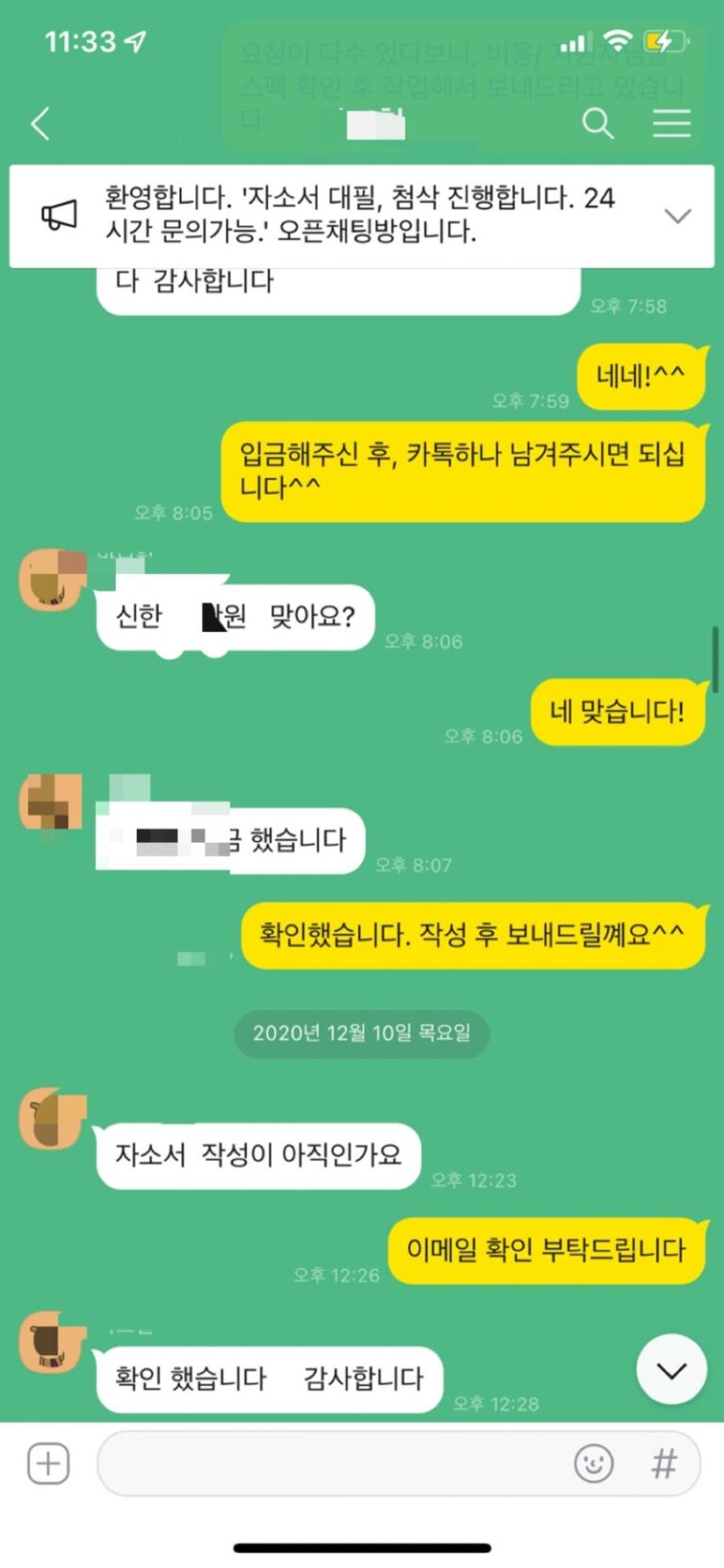Jump to latest message with down arrow

(x=671, y=1370)
